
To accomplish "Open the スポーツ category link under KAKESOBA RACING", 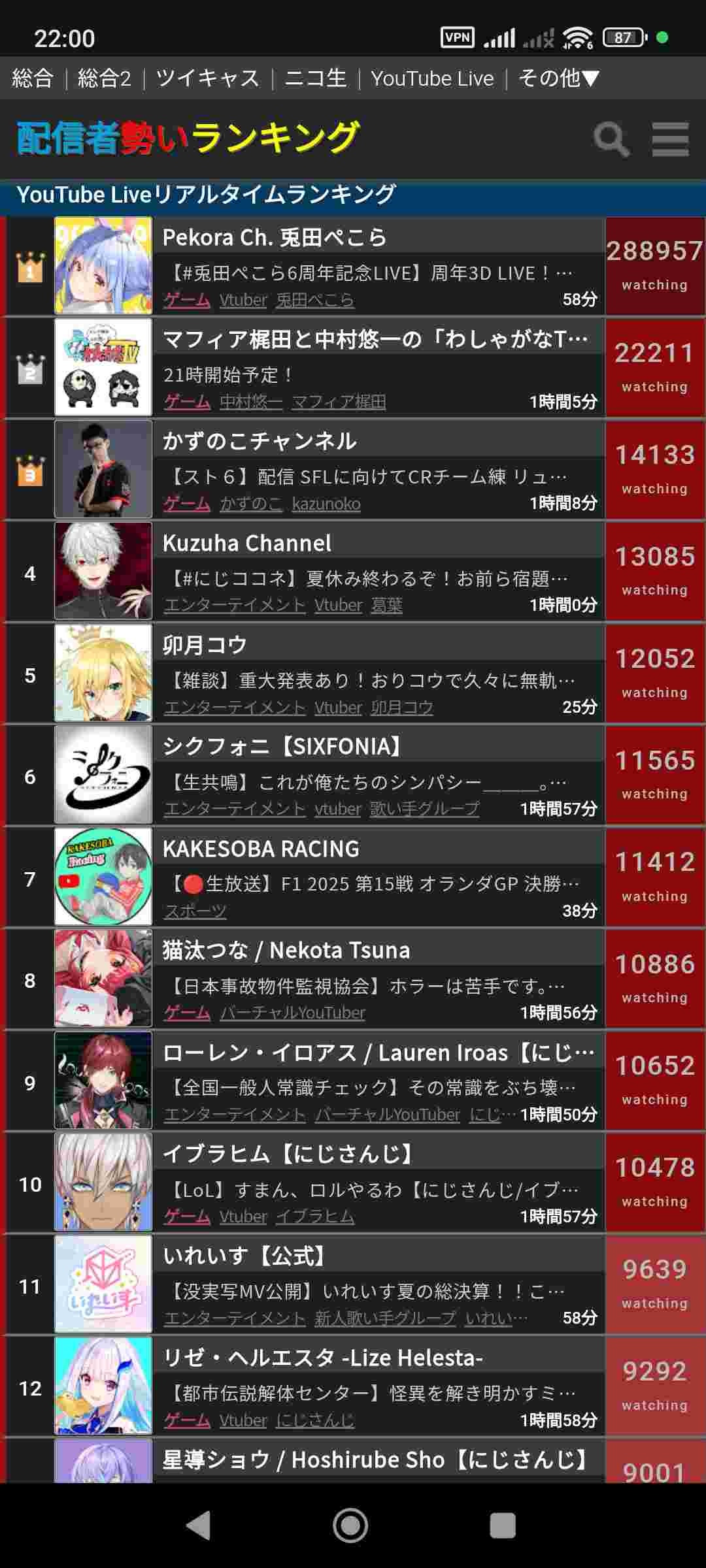I will (x=195, y=911).
